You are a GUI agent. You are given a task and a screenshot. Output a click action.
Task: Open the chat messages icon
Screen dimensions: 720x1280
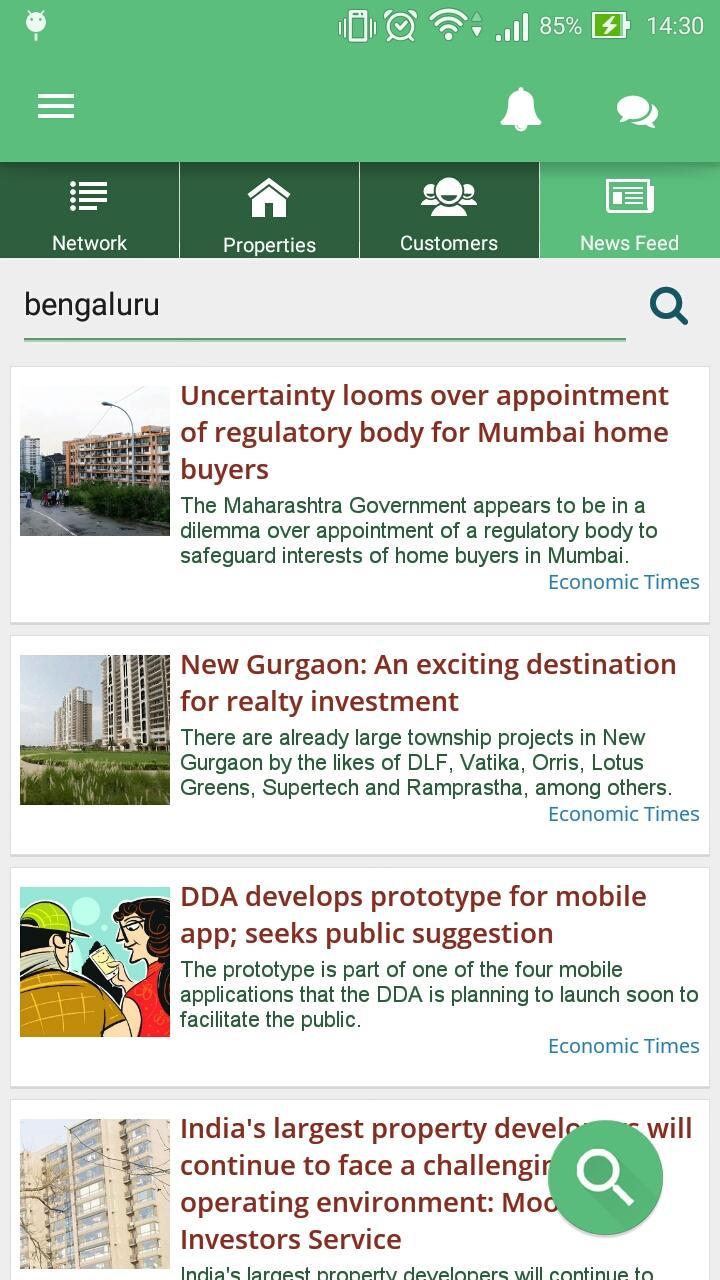tap(637, 110)
